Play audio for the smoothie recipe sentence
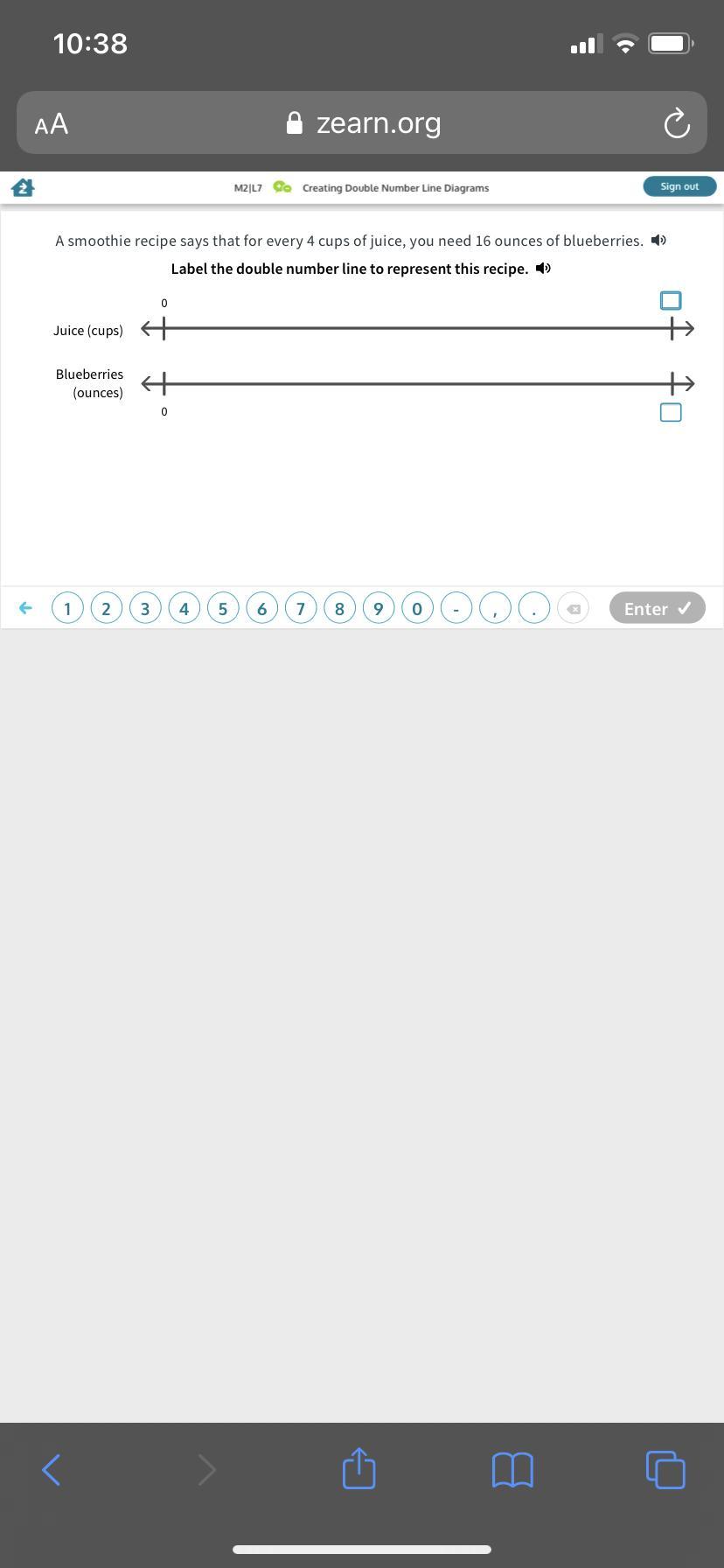 (x=659, y=240)
